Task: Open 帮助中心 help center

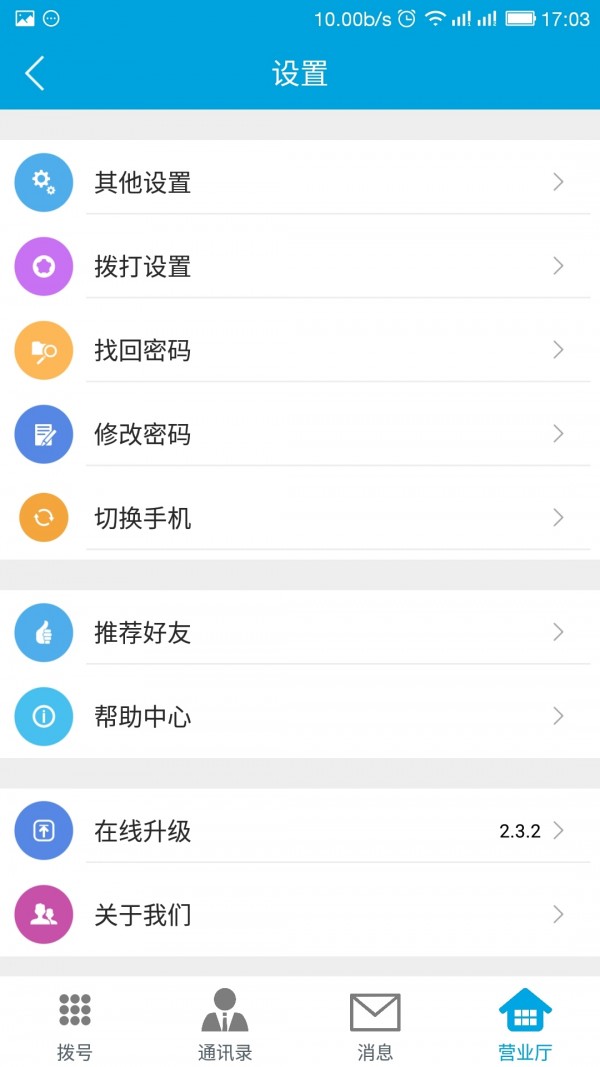Action: [x=300, y=716]
